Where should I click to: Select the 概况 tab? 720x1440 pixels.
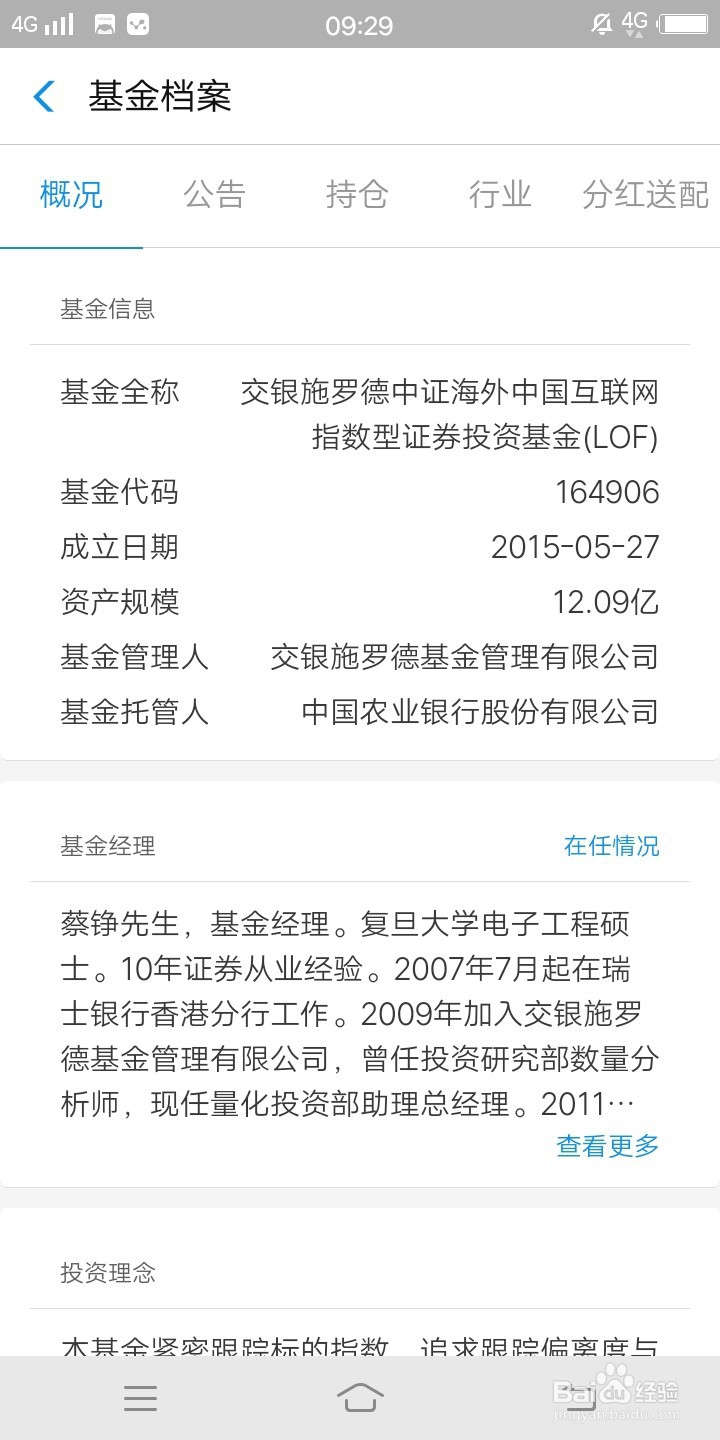(x=71, y=195)
